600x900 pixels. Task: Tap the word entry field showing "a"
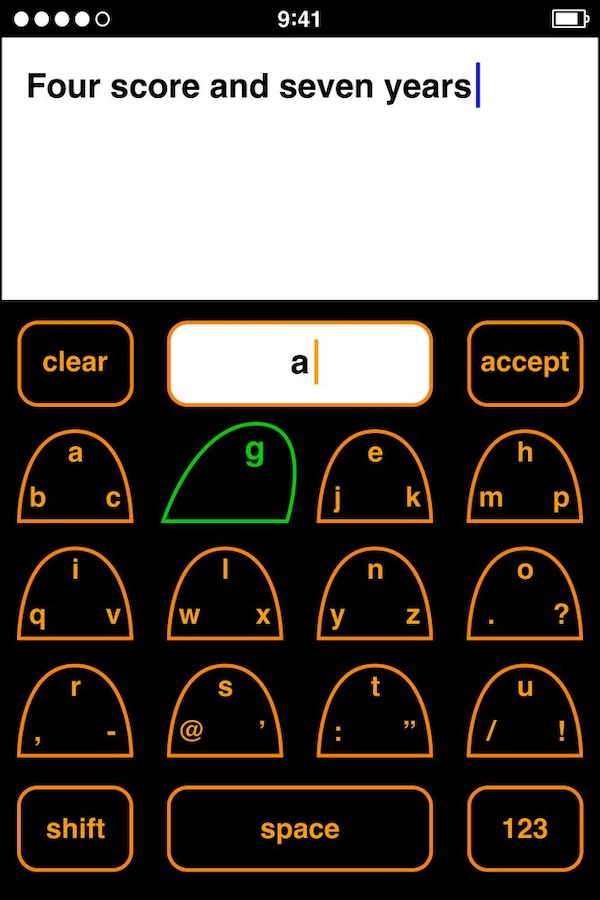(300, 363)
